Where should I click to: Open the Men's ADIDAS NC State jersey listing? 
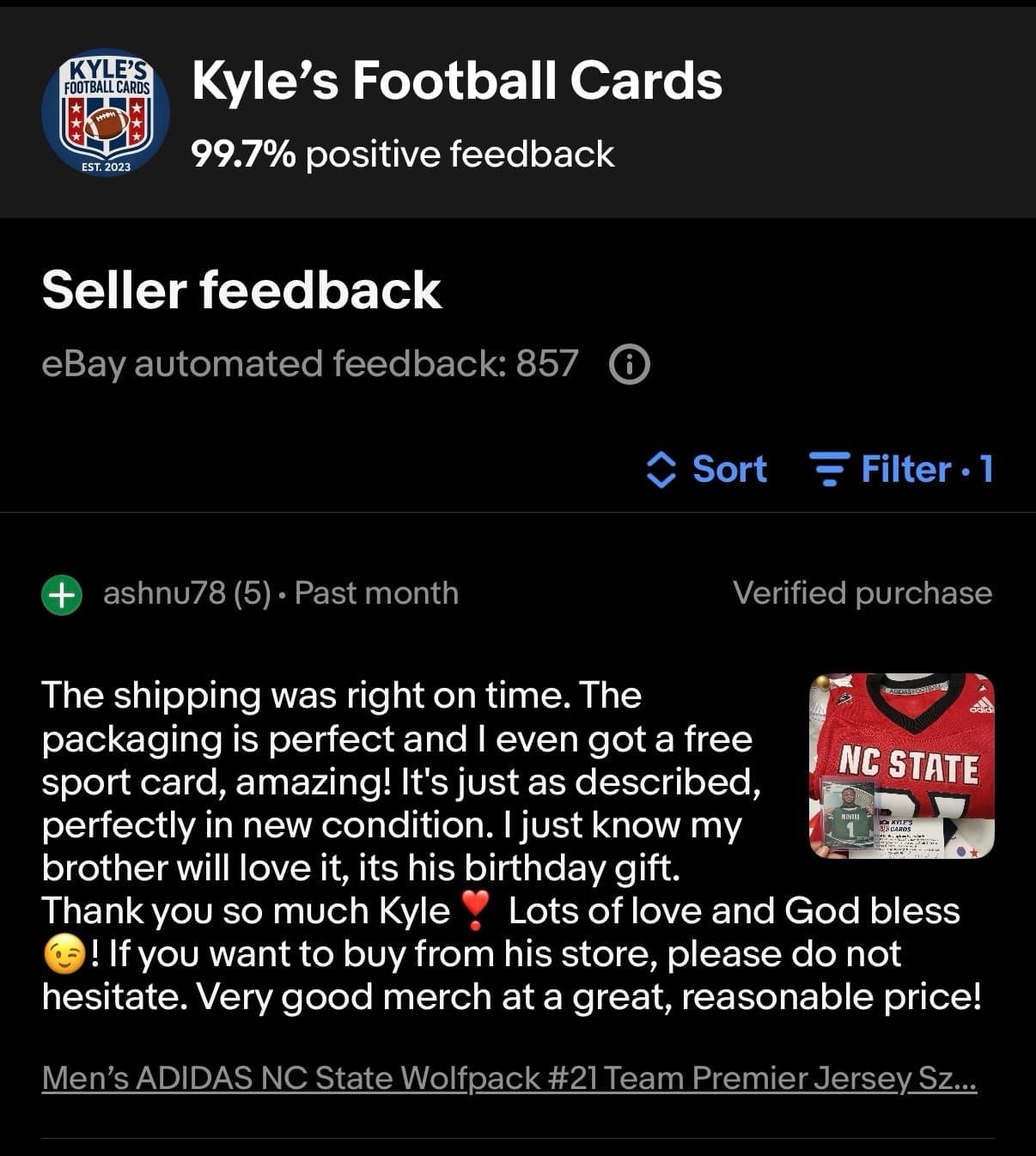509,1078
